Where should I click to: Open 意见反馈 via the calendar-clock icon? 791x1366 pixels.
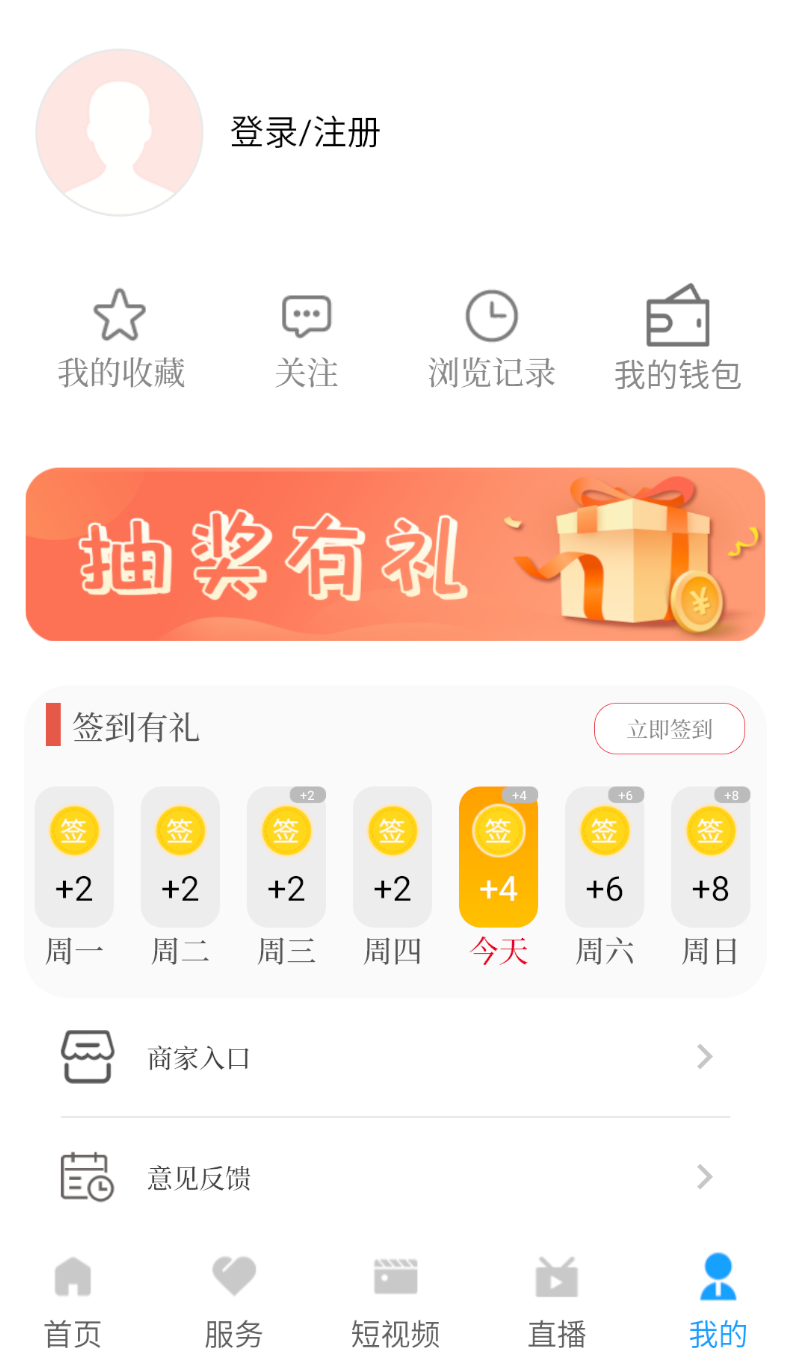pos(86,1177)
